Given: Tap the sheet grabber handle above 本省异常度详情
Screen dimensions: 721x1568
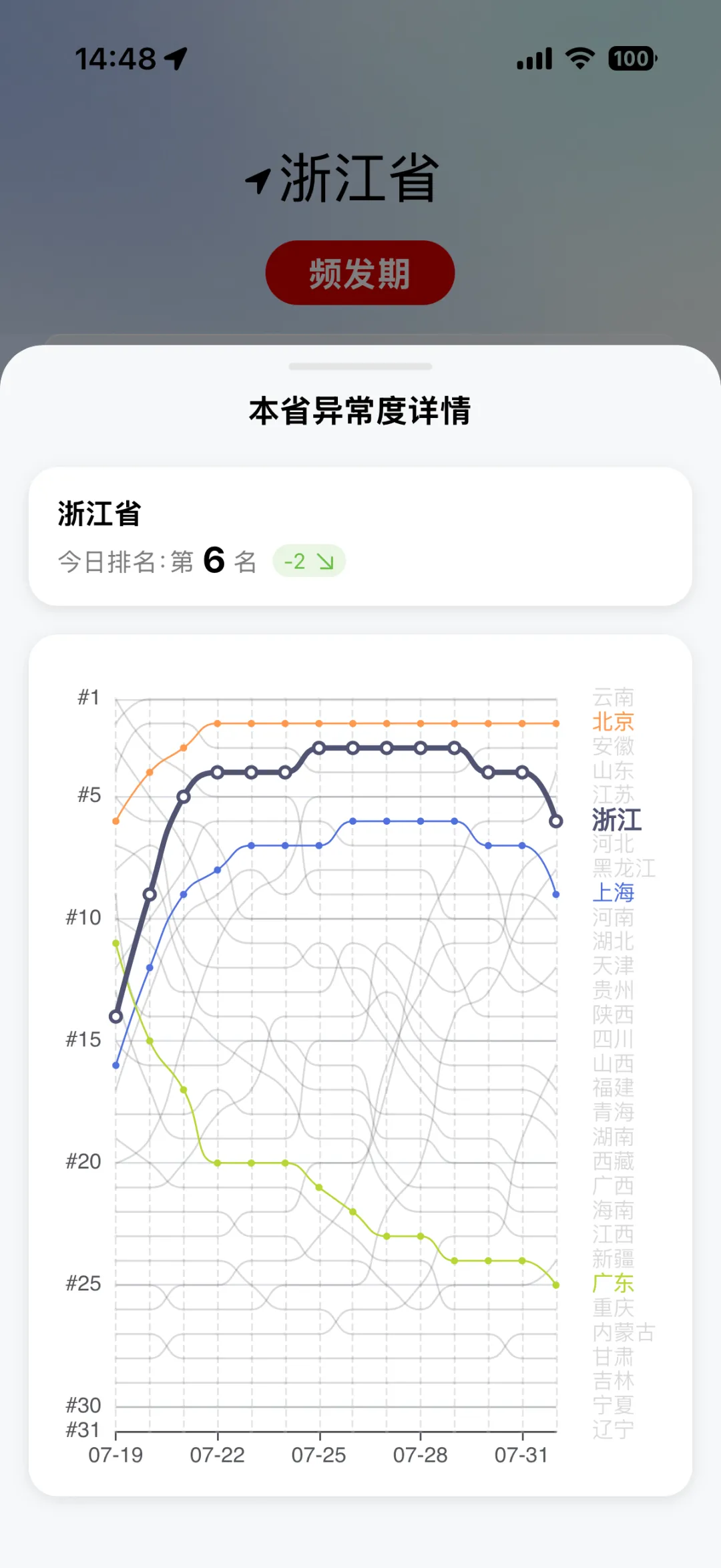Looking at the screenshot, I should tap(360, 367).
